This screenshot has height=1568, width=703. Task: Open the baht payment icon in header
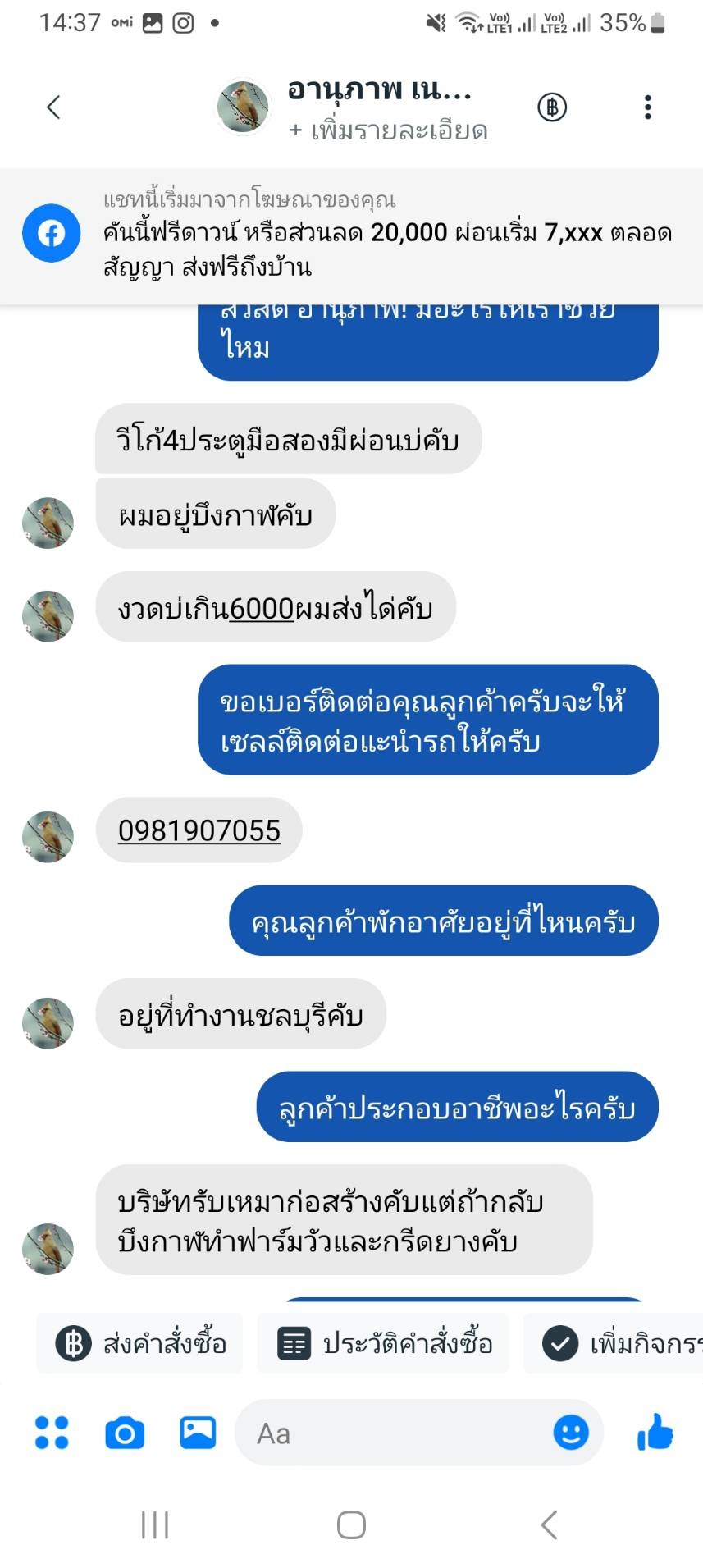point(552,107)
